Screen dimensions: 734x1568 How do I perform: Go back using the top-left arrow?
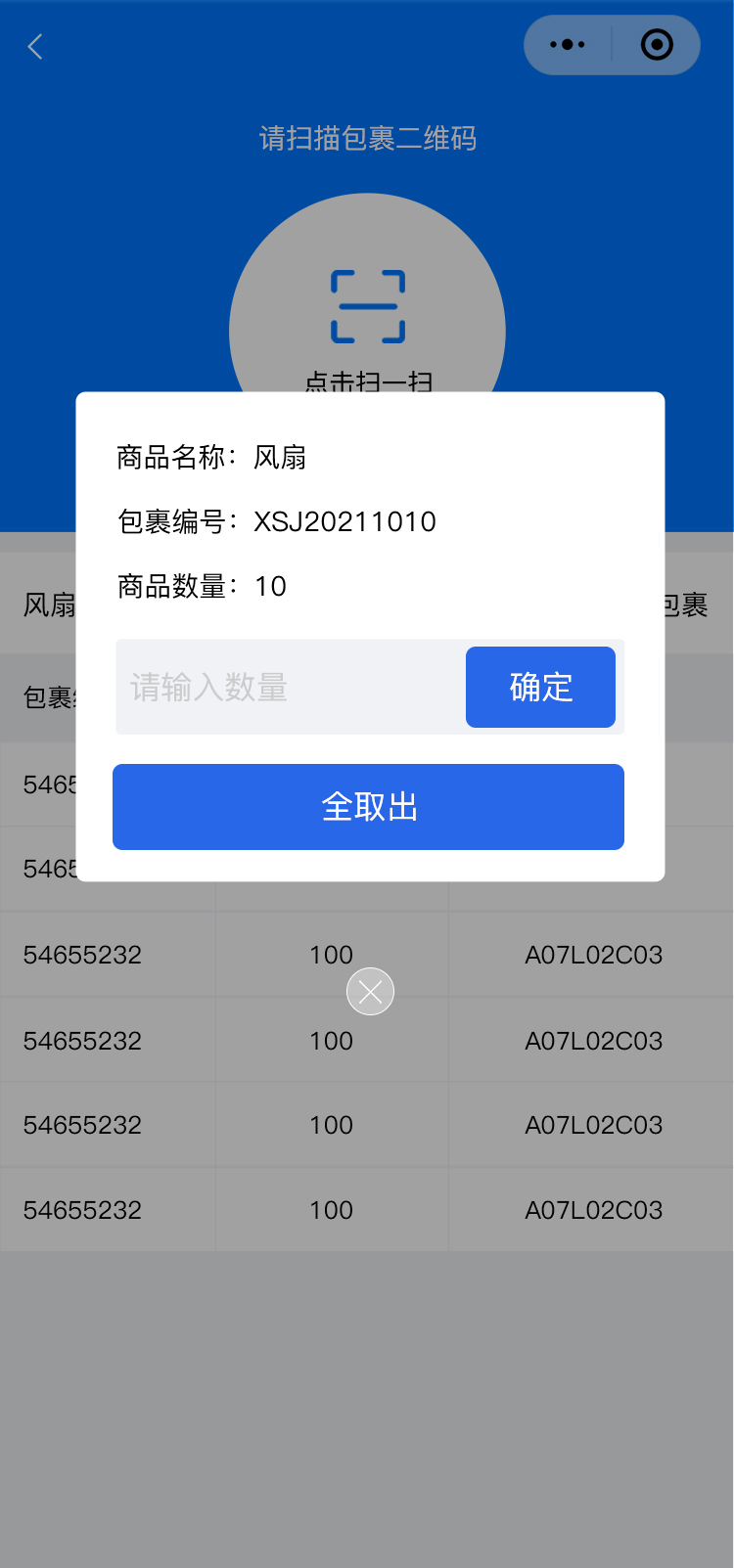click(36, 47)
